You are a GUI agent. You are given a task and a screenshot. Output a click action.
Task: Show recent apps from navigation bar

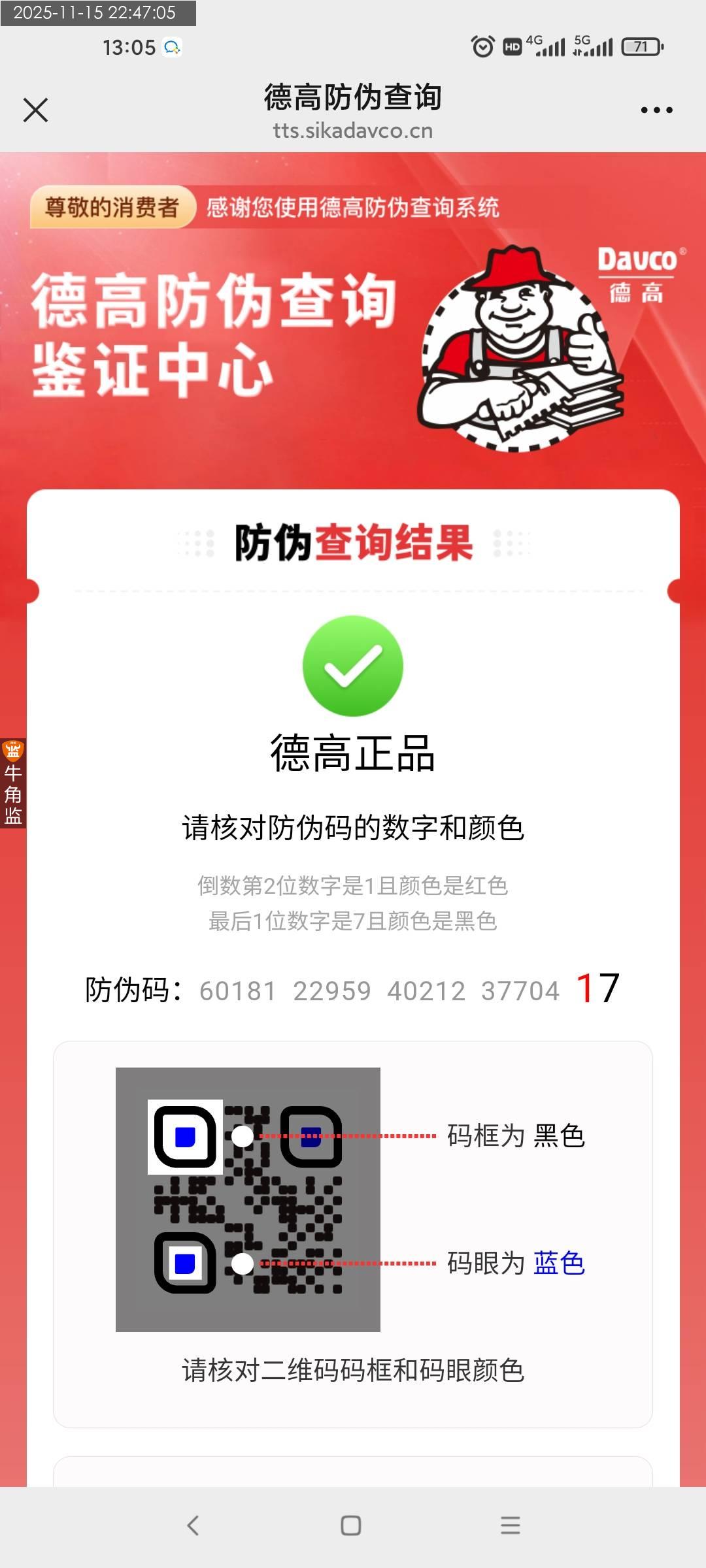coord(510,1526)
